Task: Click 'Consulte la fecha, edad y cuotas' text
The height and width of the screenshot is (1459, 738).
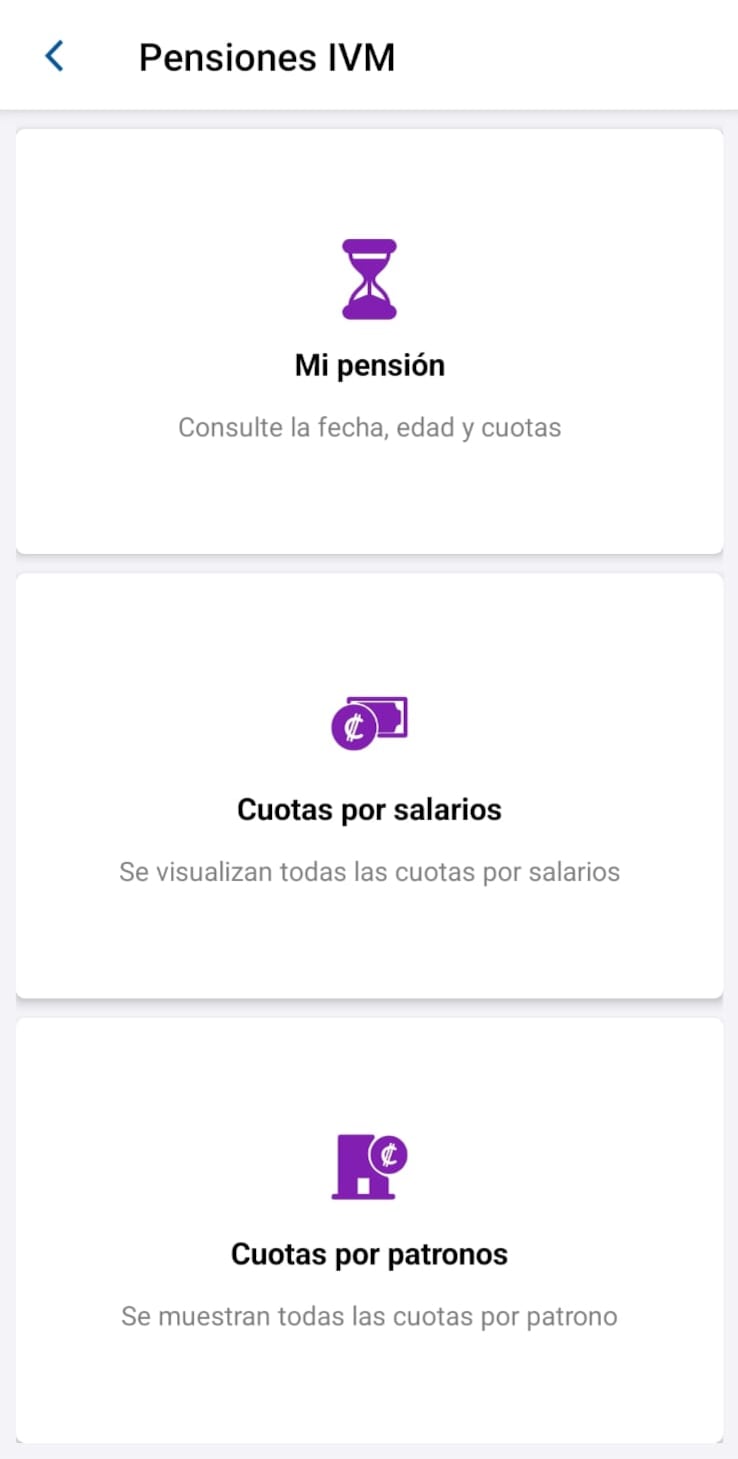Action: pyautogui.click(x=369, y=427)
